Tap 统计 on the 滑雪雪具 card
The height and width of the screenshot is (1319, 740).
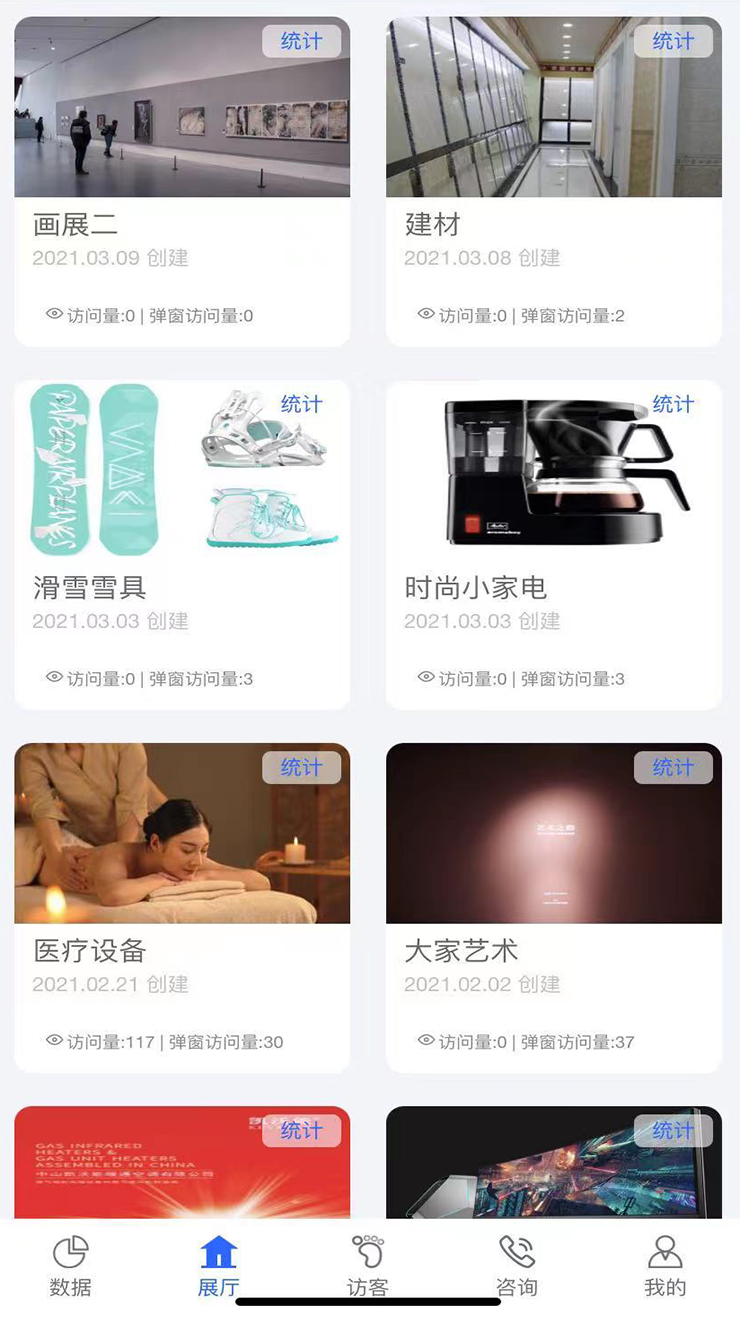click(301, 404)
